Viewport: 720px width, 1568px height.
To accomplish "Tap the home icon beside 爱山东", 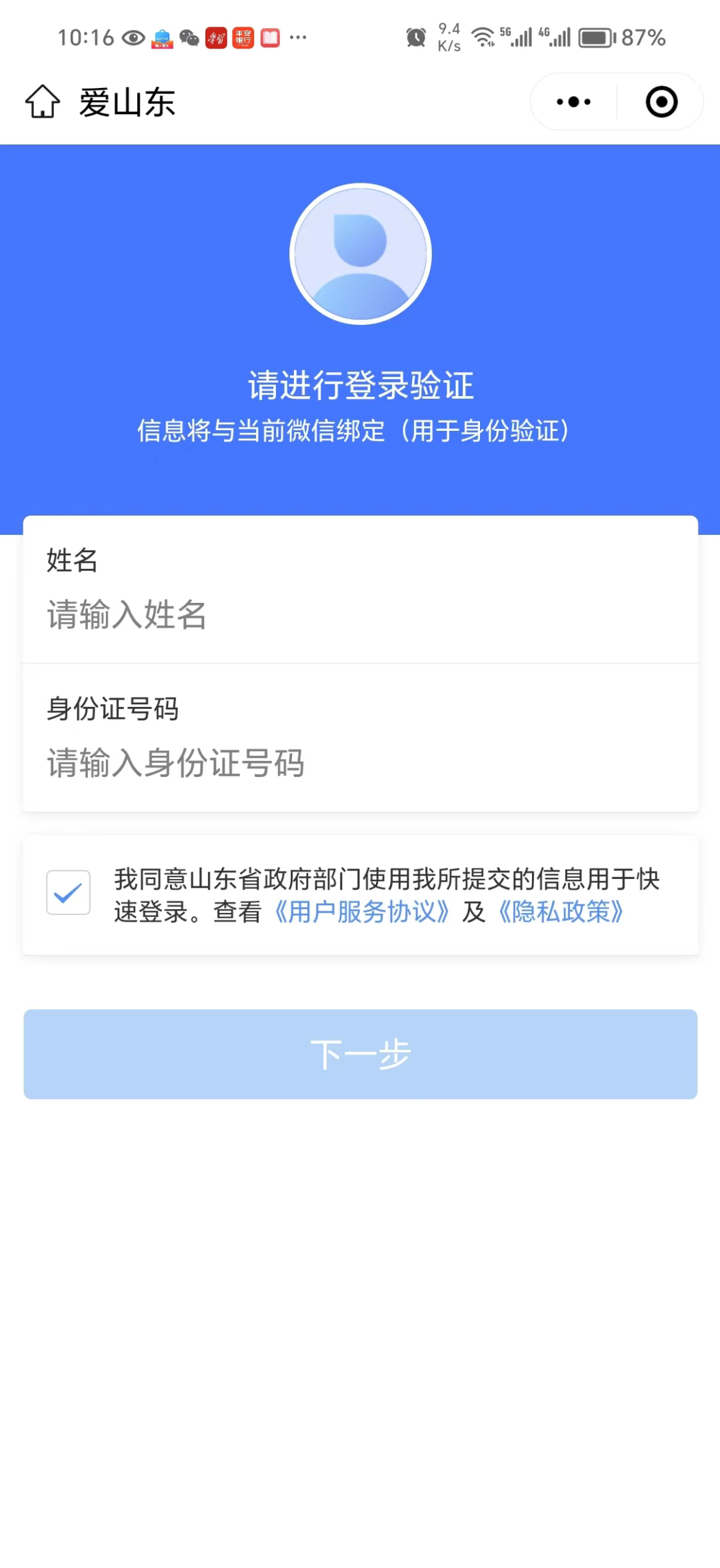I will 43,102.
